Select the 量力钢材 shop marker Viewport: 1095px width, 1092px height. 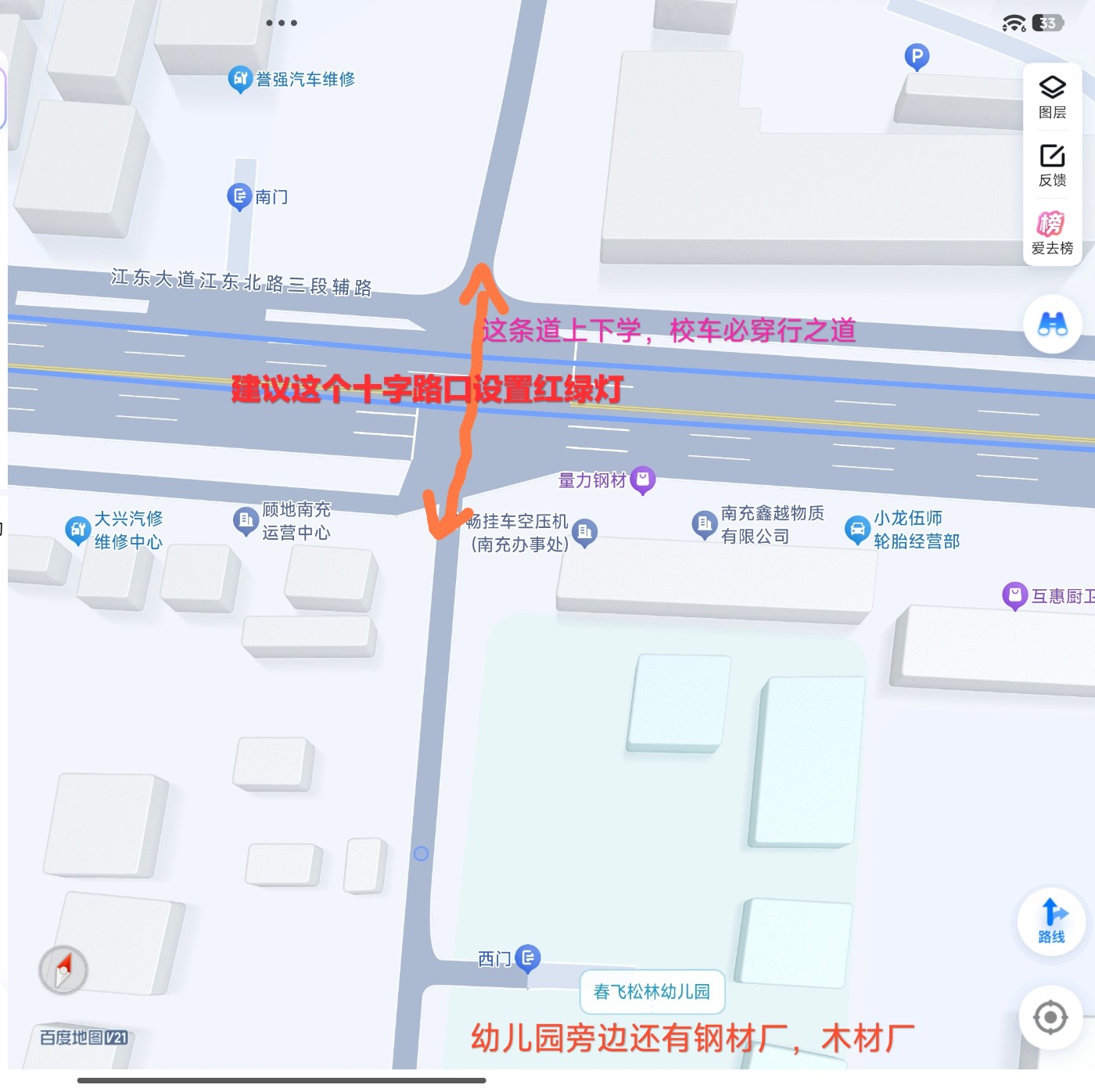642,479
